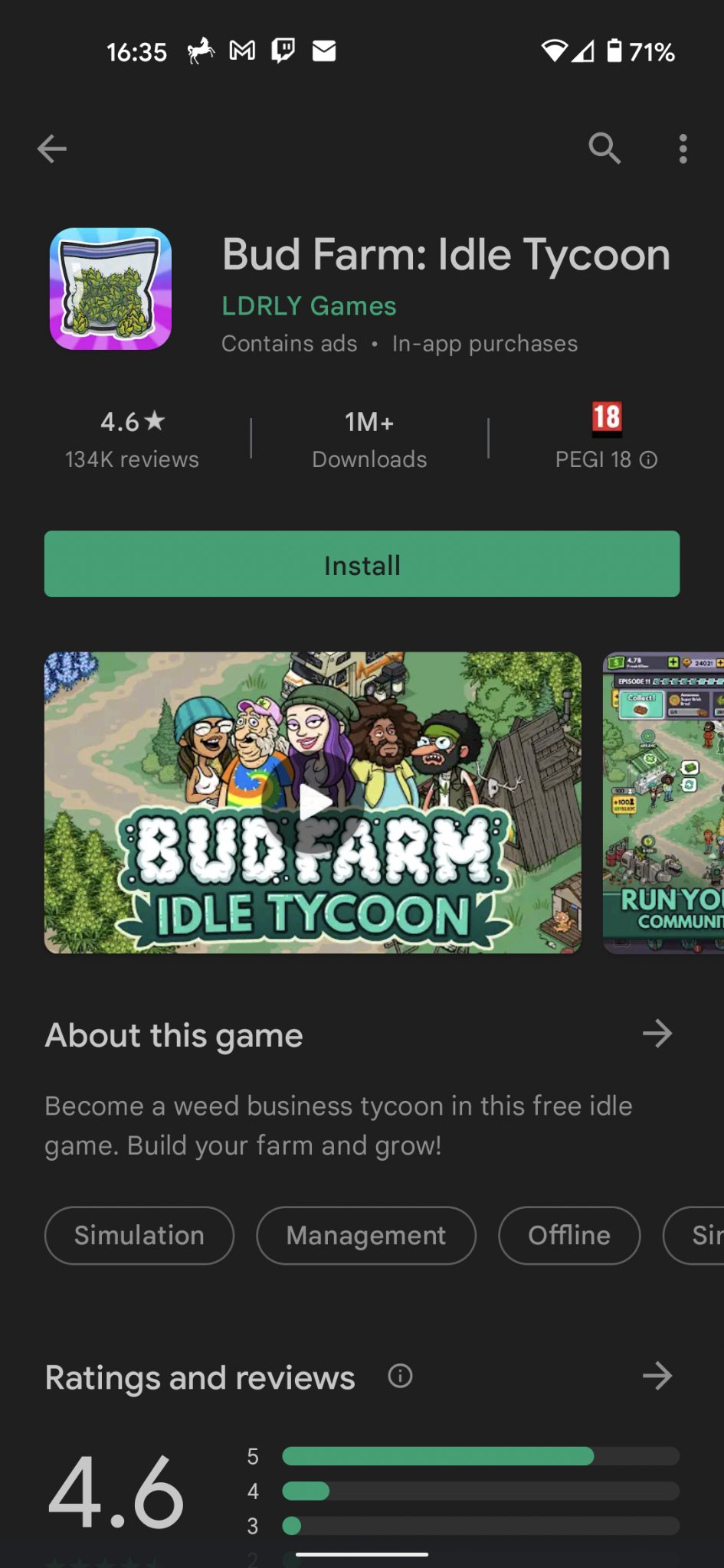724x1568 pixels.
Task: Tap the 4.6 star reviews count
Action: 132,440
